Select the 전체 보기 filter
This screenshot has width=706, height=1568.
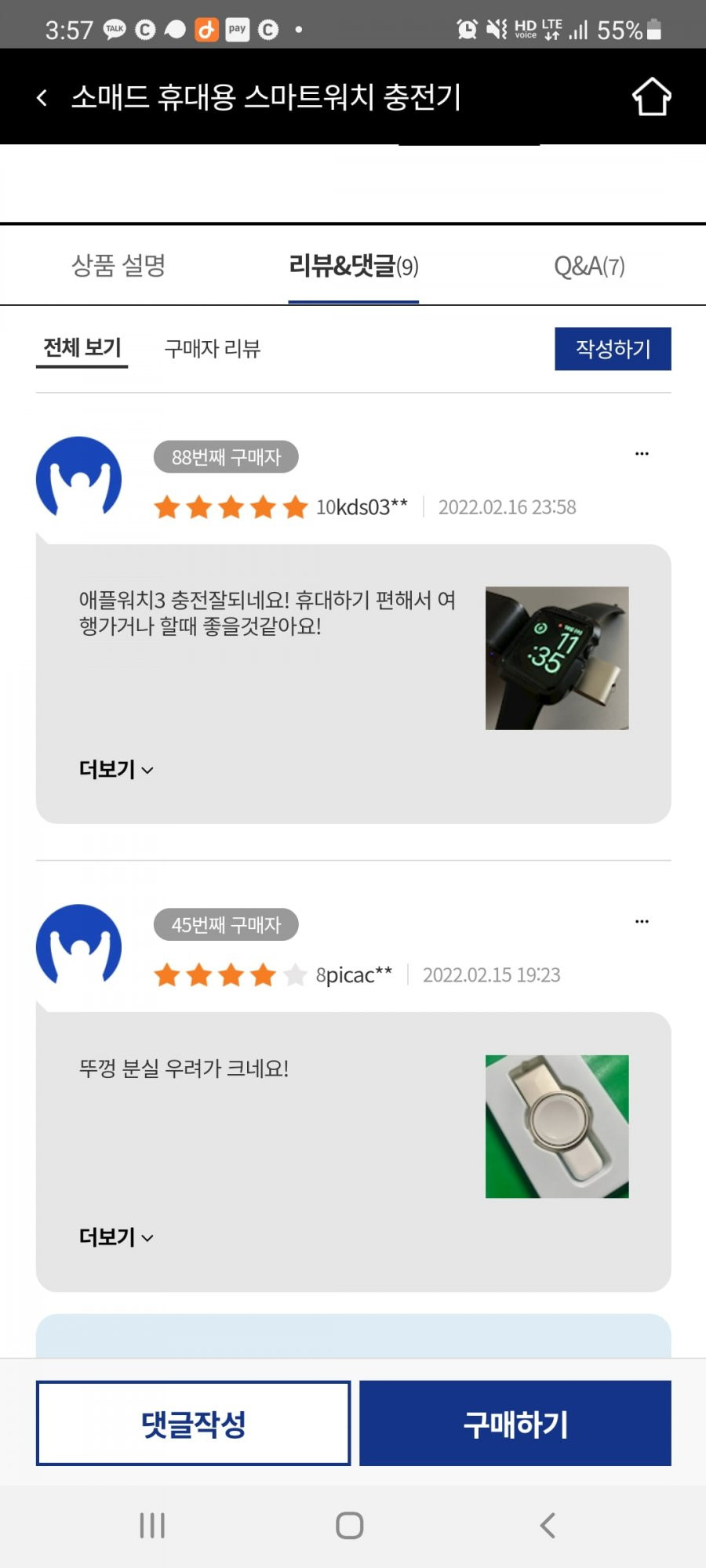(82, 347)
